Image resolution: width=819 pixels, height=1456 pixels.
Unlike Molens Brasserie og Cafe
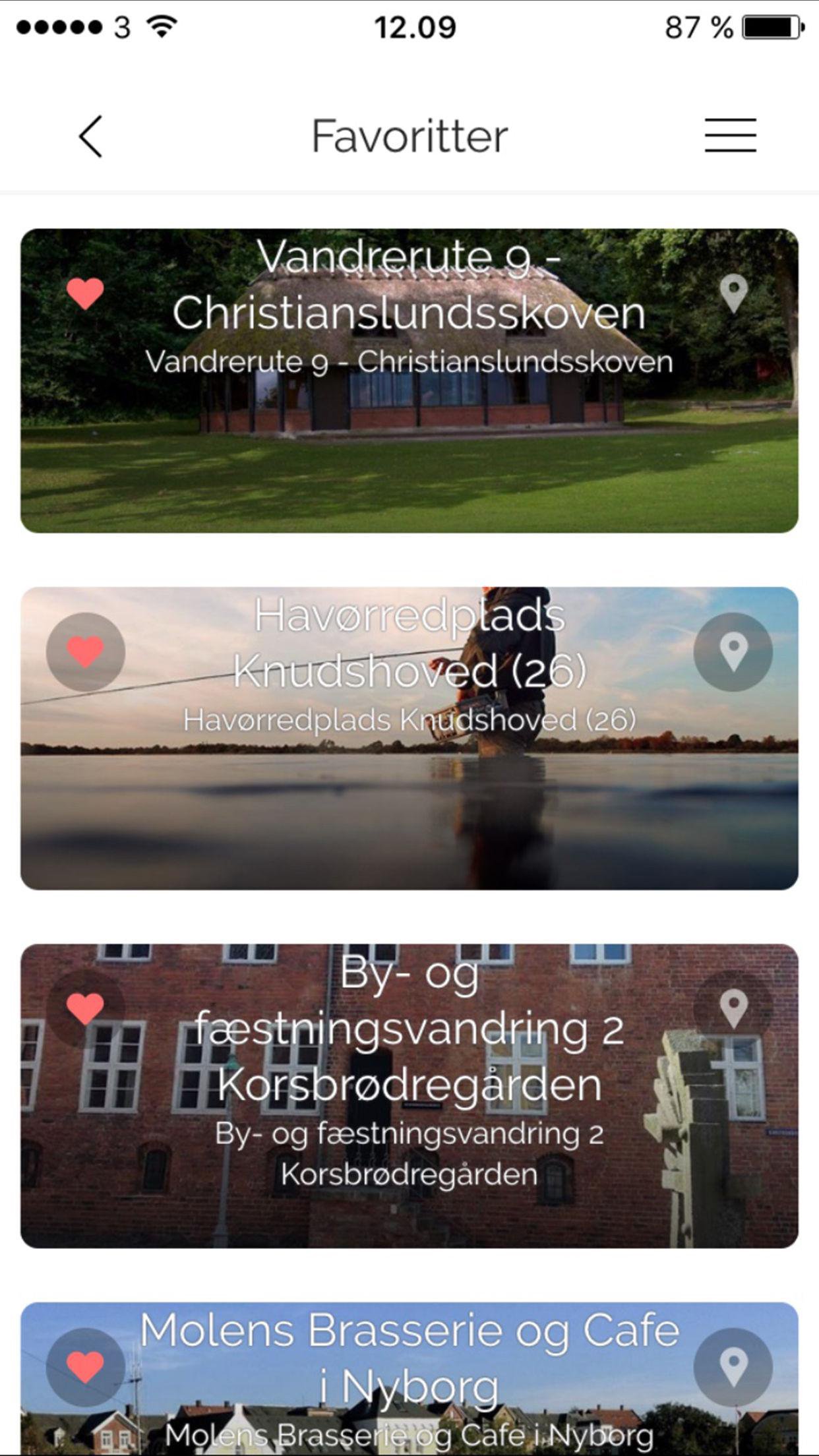(x=85, y=1367)
